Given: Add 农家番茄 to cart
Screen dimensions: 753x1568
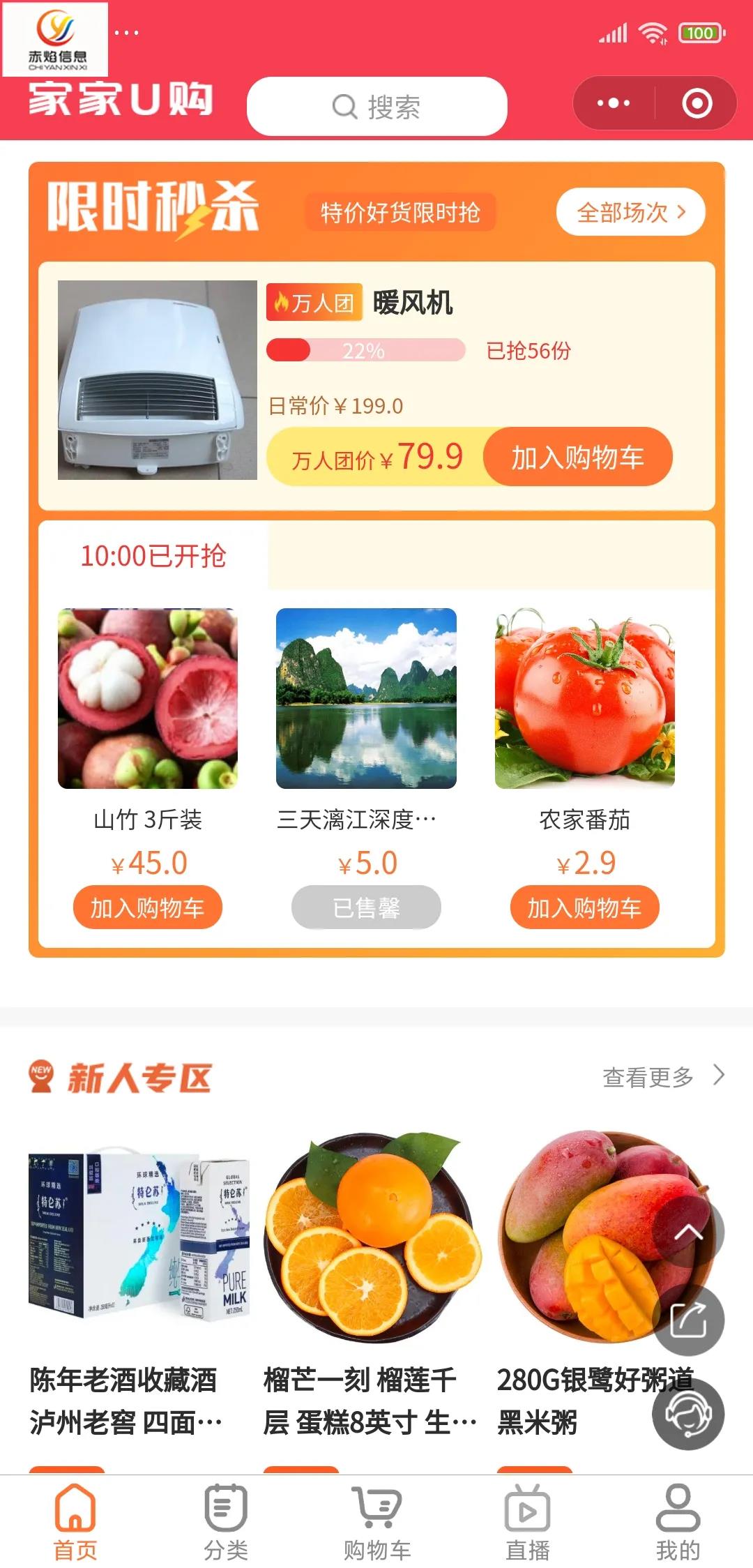Looking at the screenshot, I should tap(584, 907).
